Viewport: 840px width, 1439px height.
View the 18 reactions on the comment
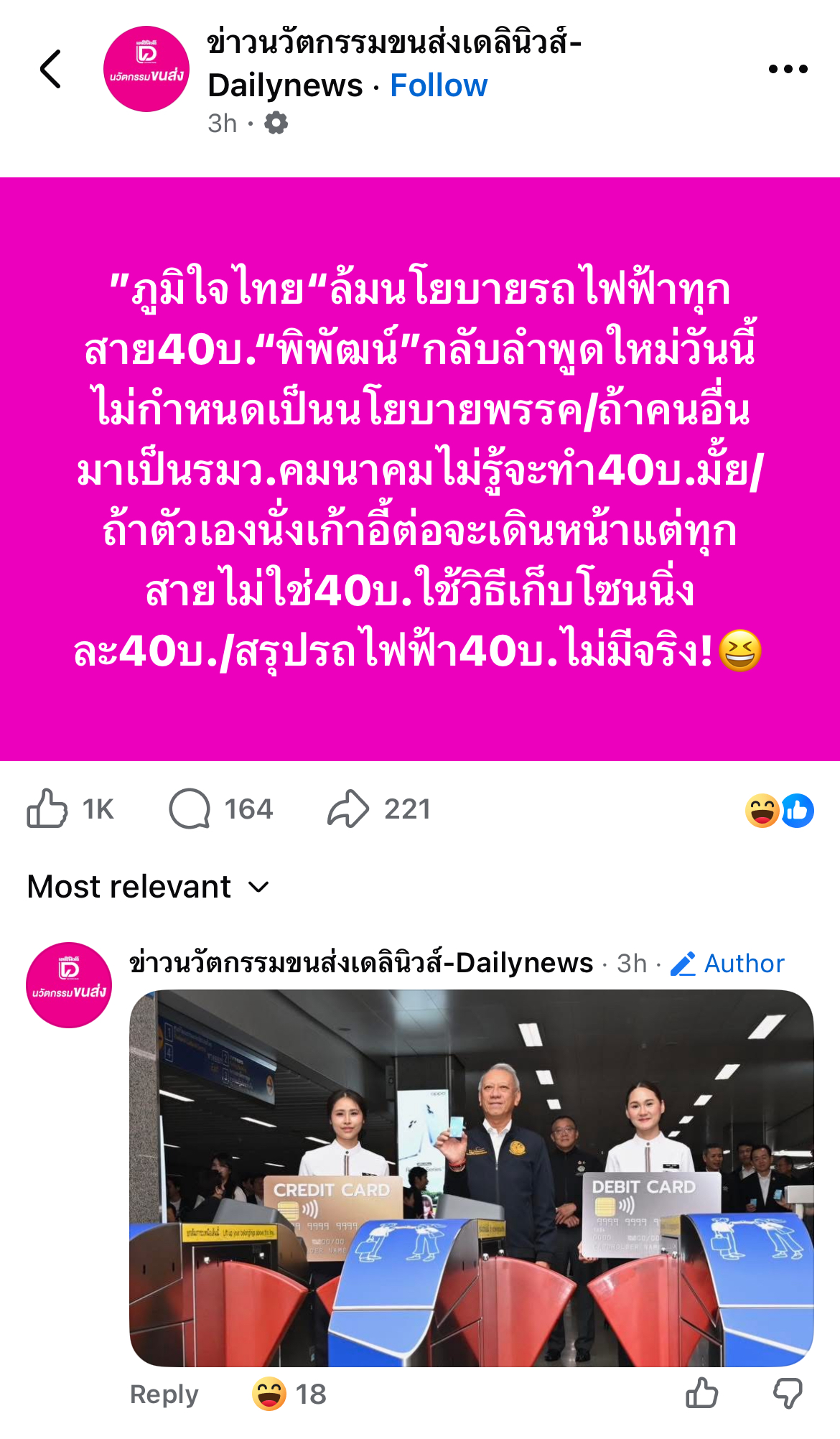tap(289, 1394)
